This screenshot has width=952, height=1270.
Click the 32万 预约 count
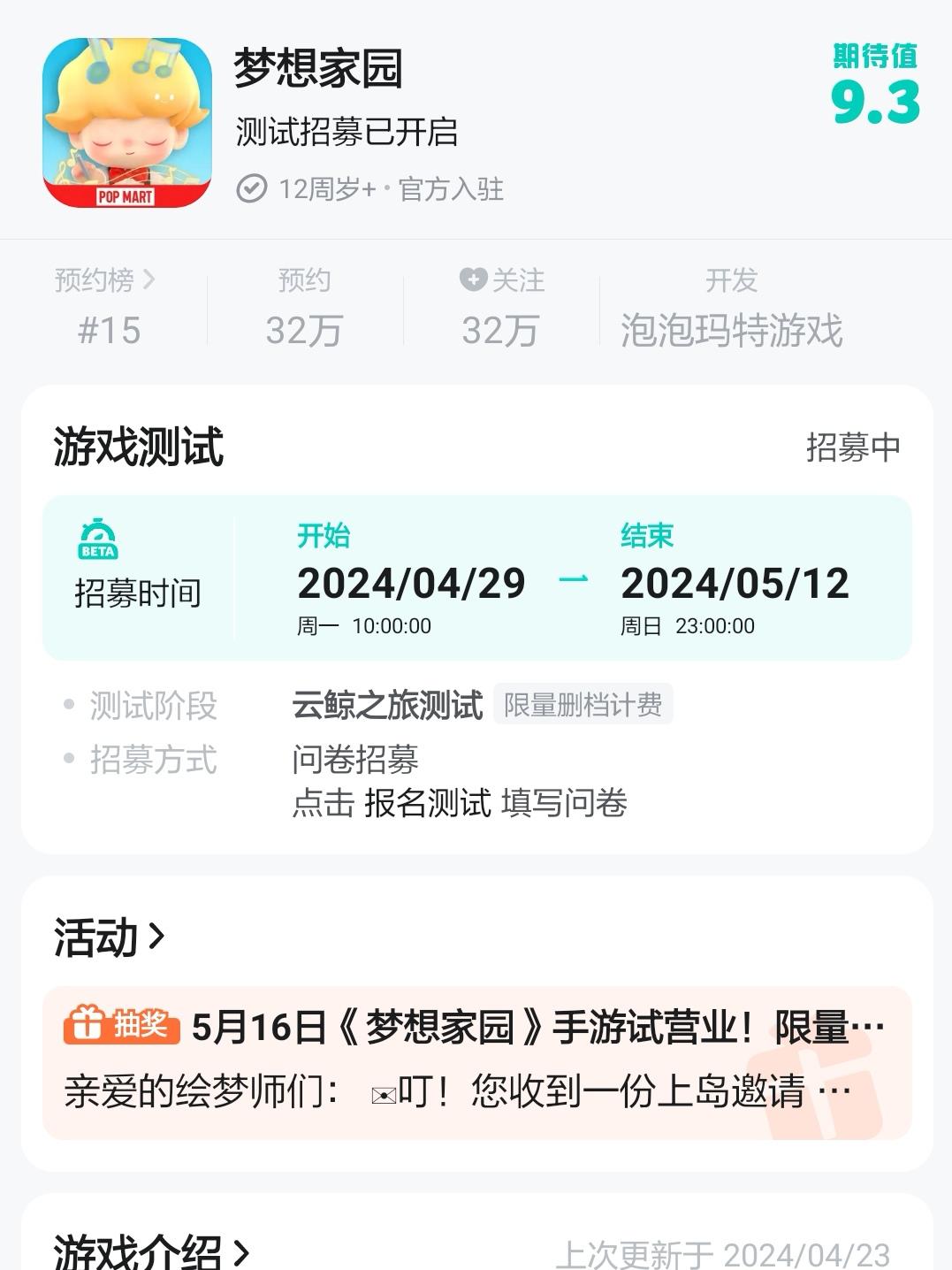pos(301,331)
